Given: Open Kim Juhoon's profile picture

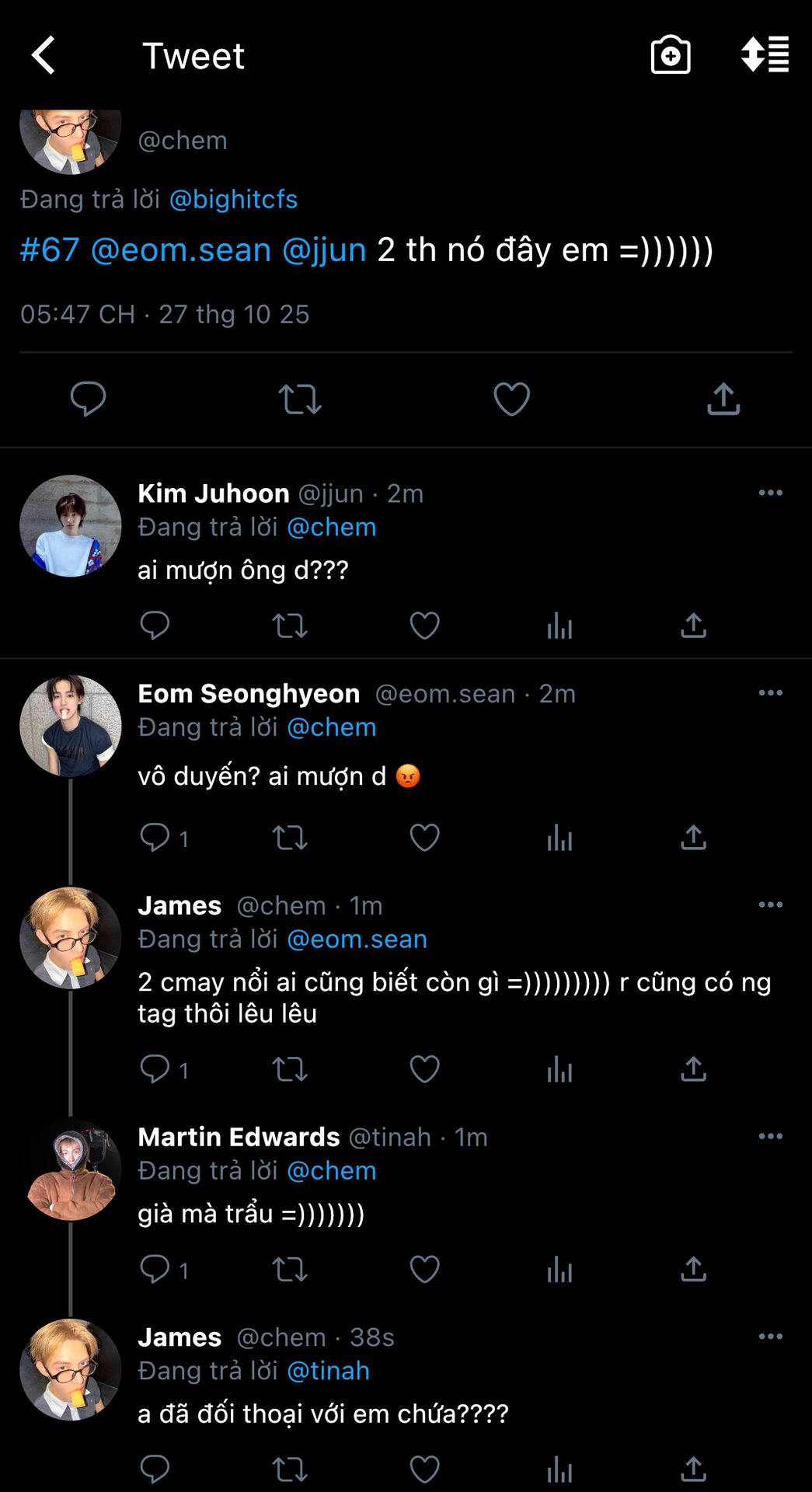Looking at the screenshot, I should click(71, 526).
